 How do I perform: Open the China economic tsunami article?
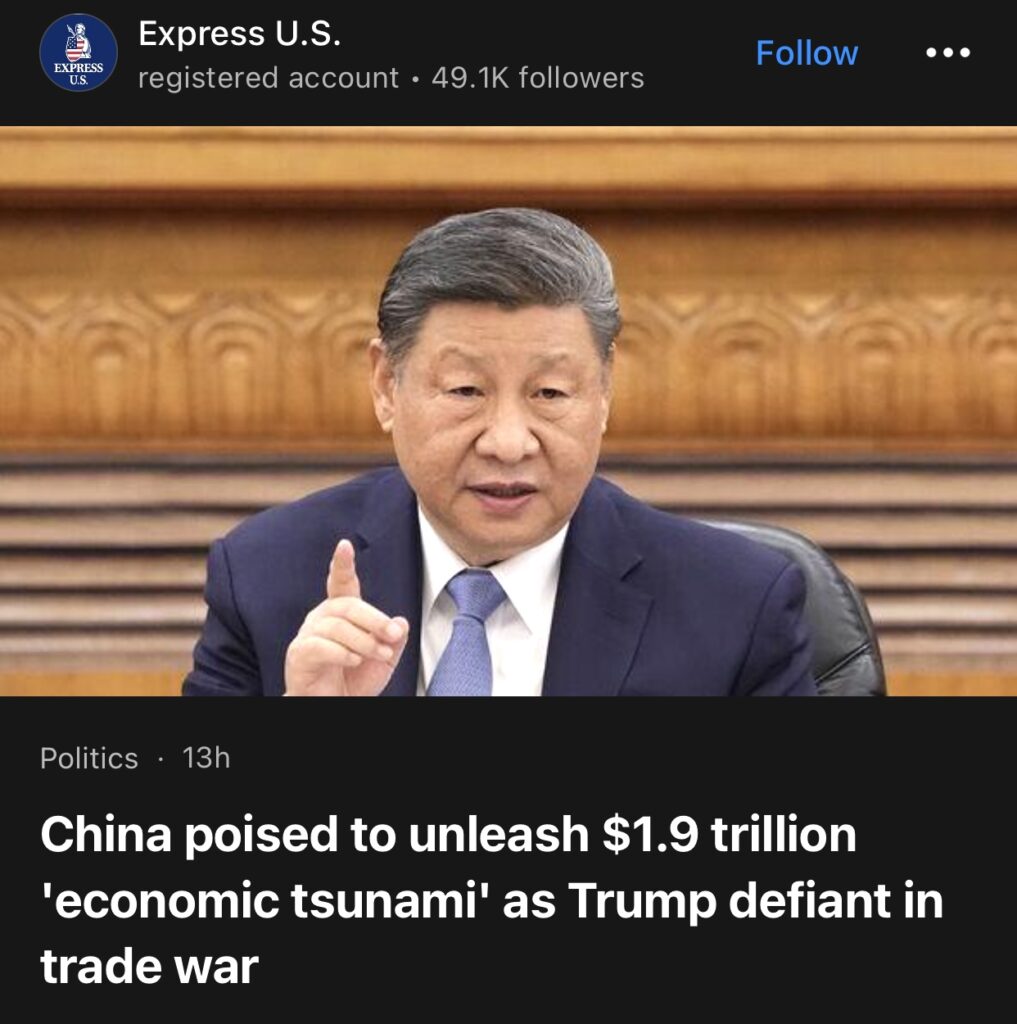pyautogui.click(x=490, y=901)
